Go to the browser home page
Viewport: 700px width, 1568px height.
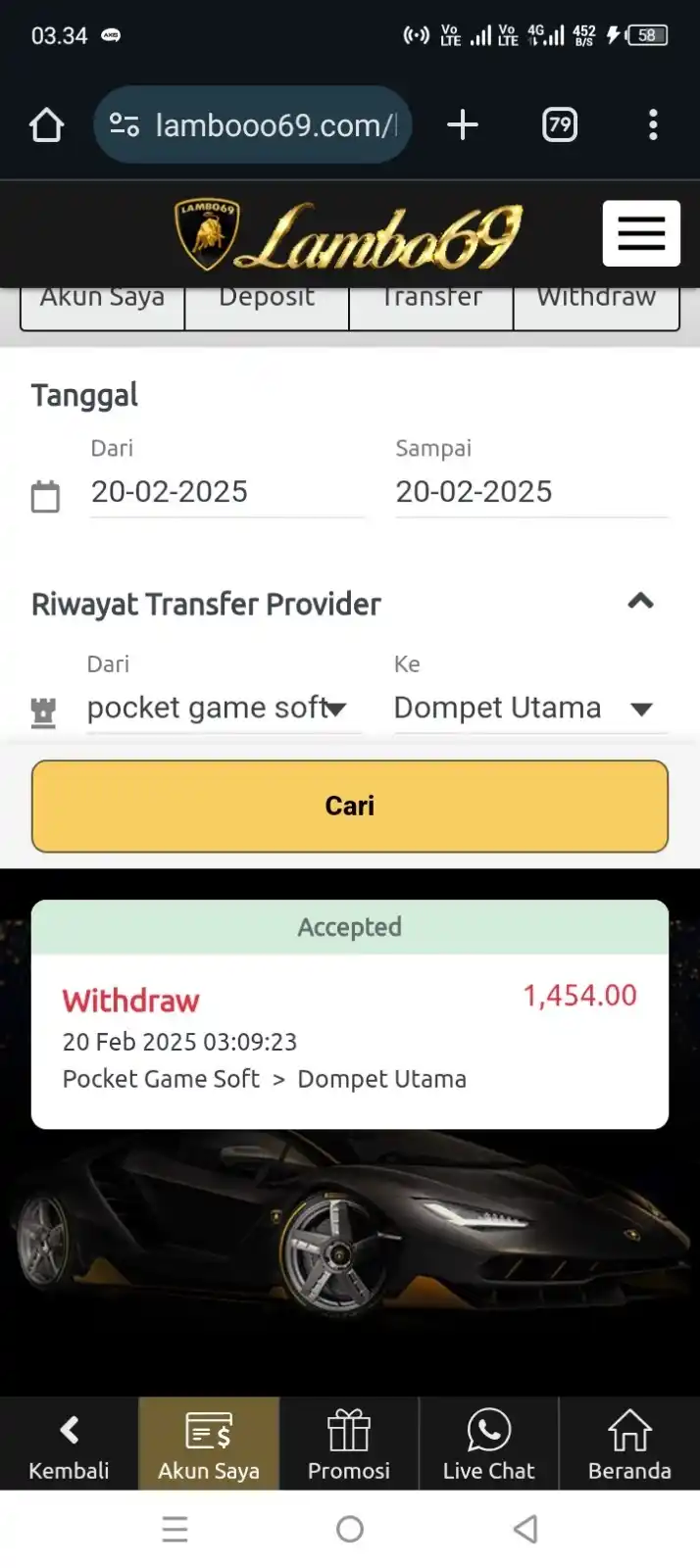(x=46, y=125)
